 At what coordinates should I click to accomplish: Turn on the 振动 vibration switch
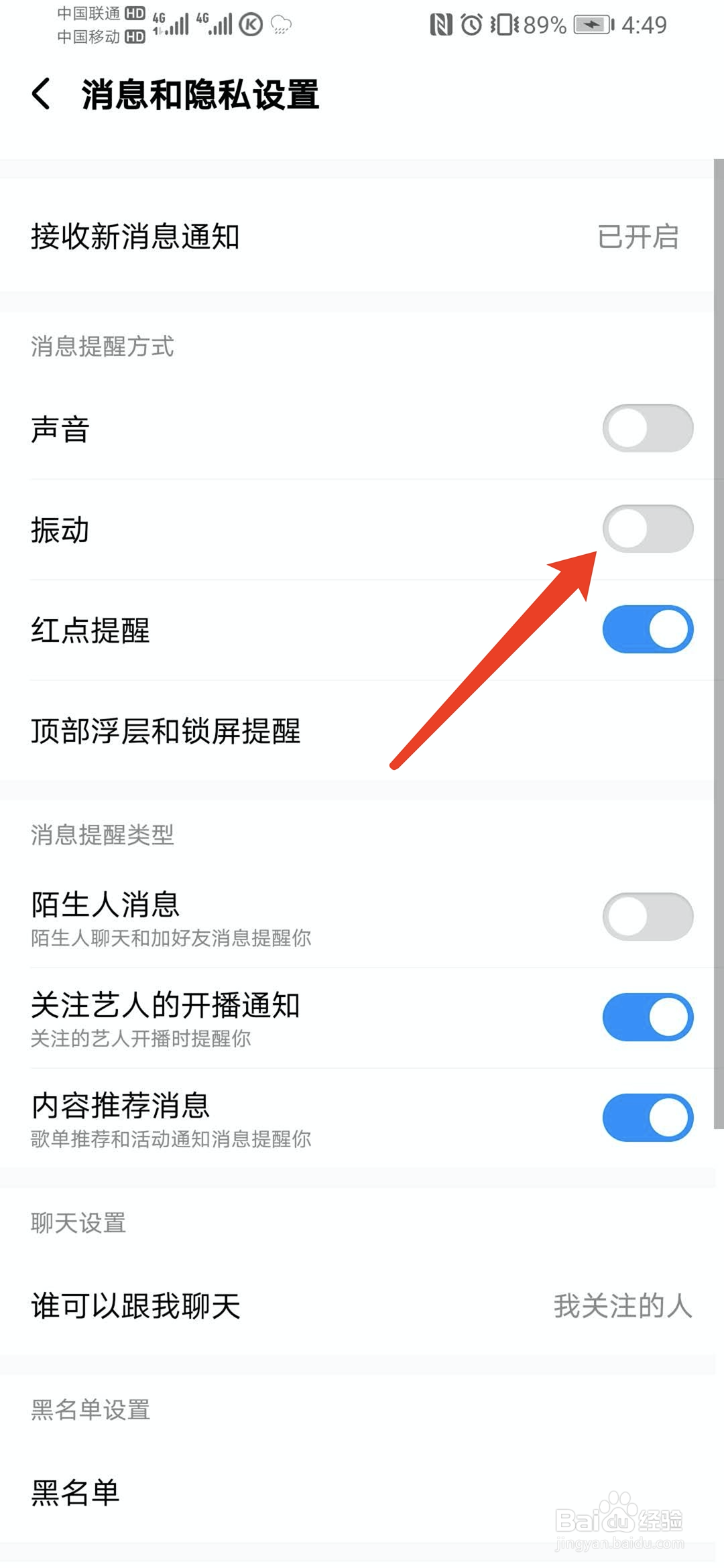click(646, 529)
